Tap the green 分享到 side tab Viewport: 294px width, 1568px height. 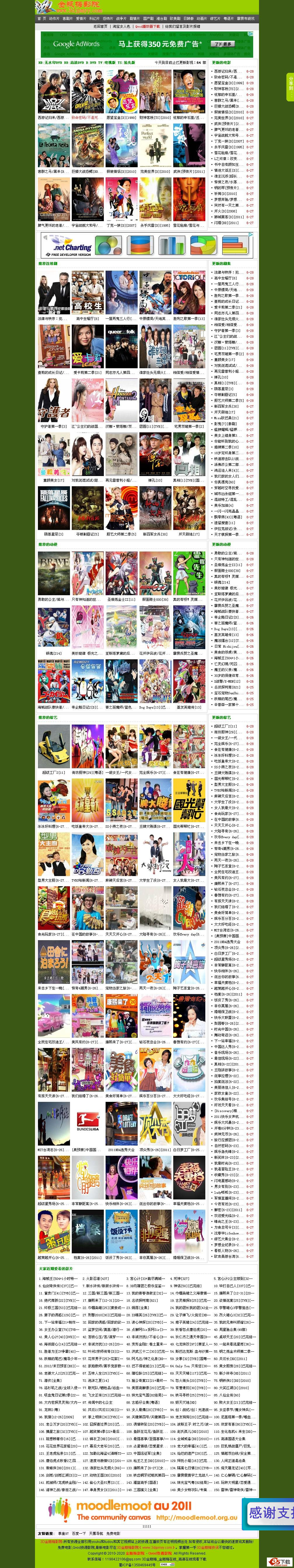290,83
